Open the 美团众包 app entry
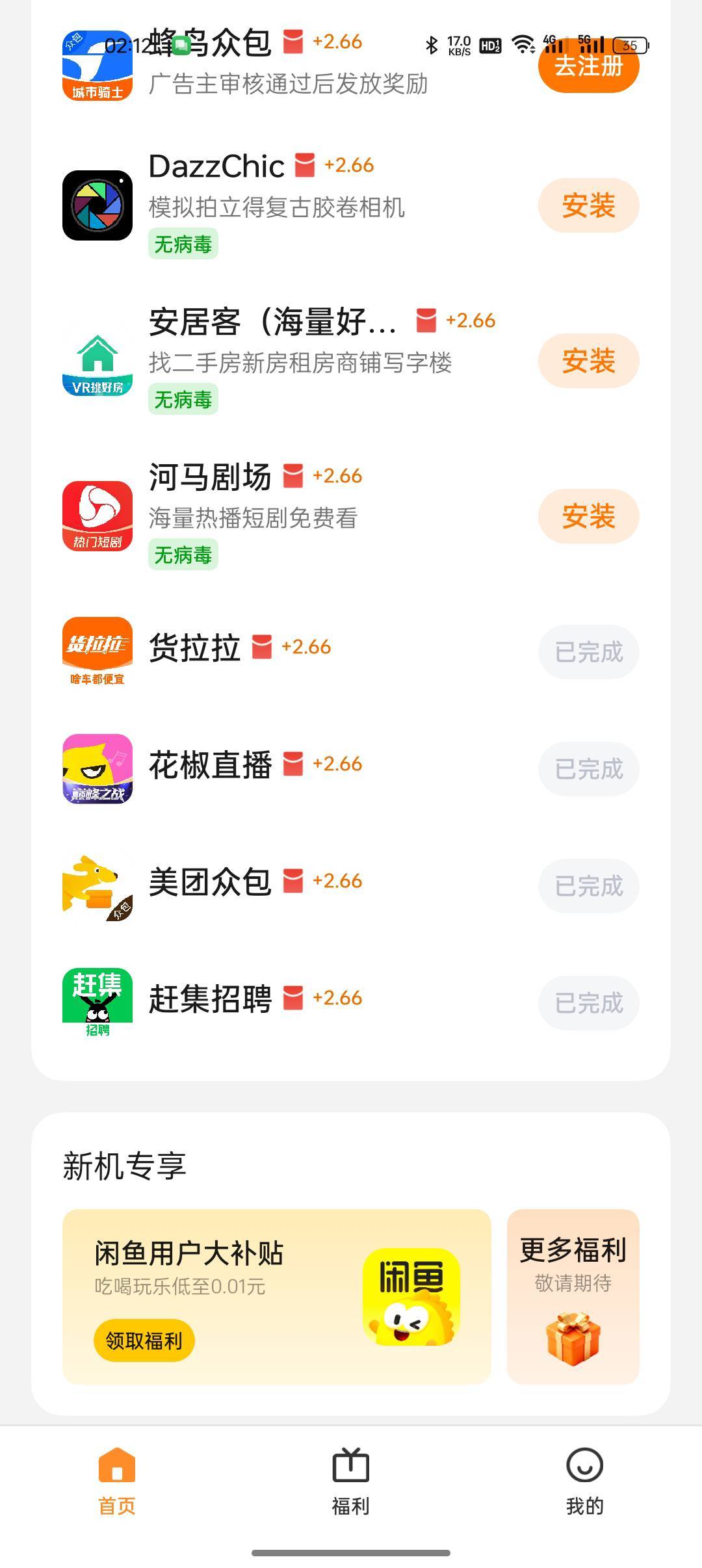The height and width of the screenshot is (1568, 702). pyautogui.click(x=210, y=882)
